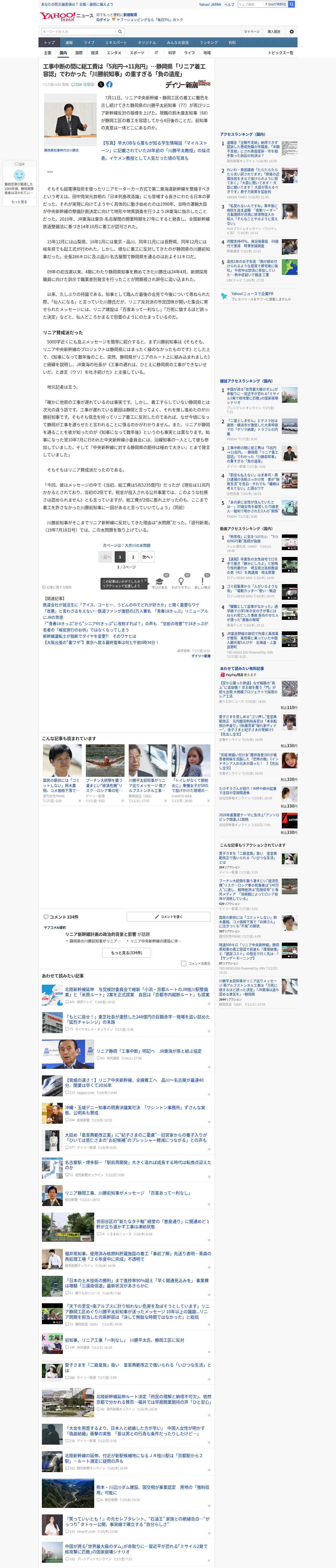The width and height of the screenshot is (336, 1568).
Task: Open 記事に関する報告 link
Action: pyautogui.click(x=57, y=587)
